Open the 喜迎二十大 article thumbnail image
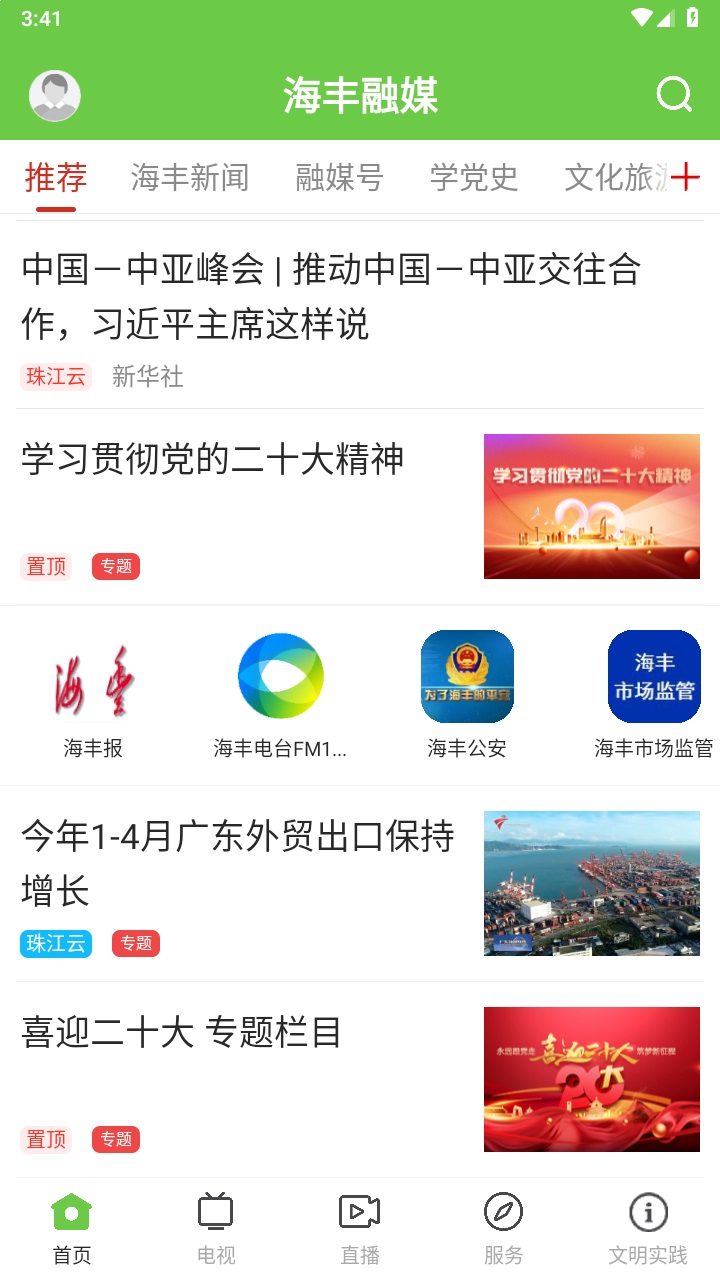The width and height of the screenshot is (720, 1280). click(x=591, y=1079)
